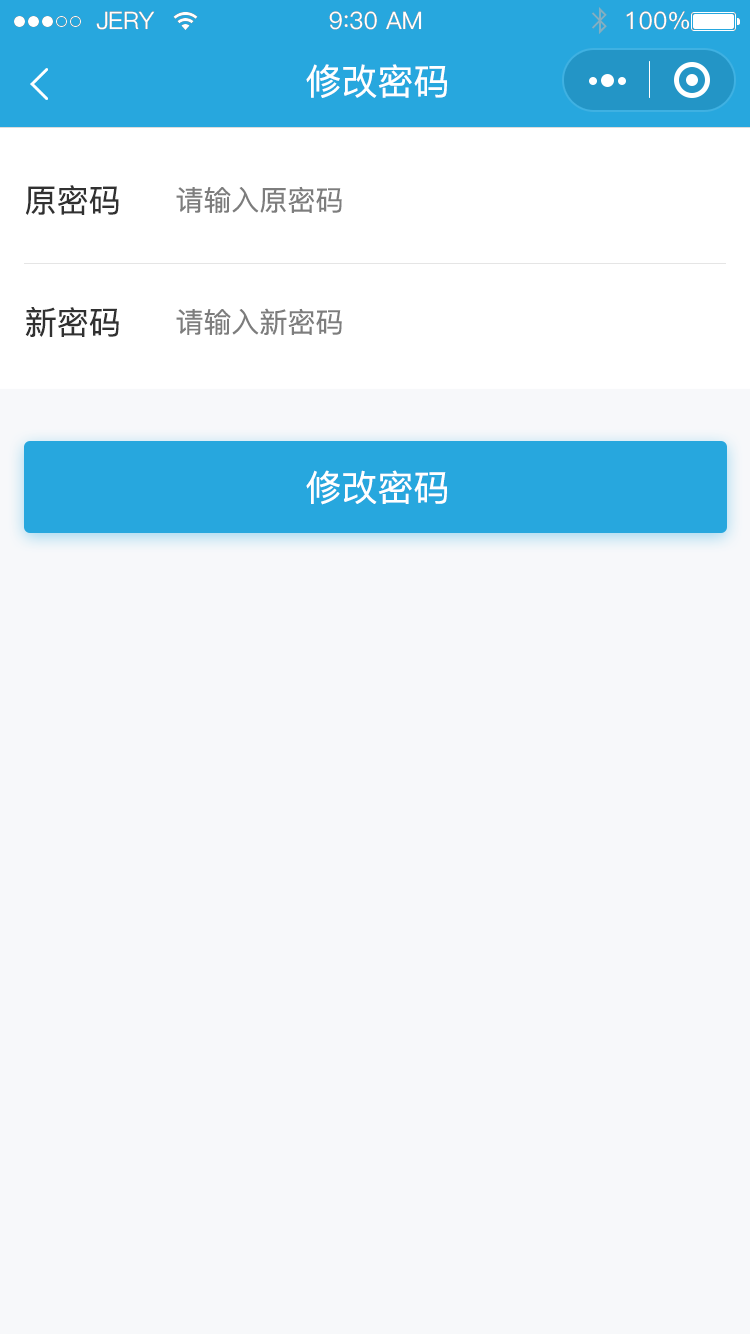This screenshot has height=1334, width=750.
Task: Tap the blue 修改密码 submit button
Action: point(375,487)
